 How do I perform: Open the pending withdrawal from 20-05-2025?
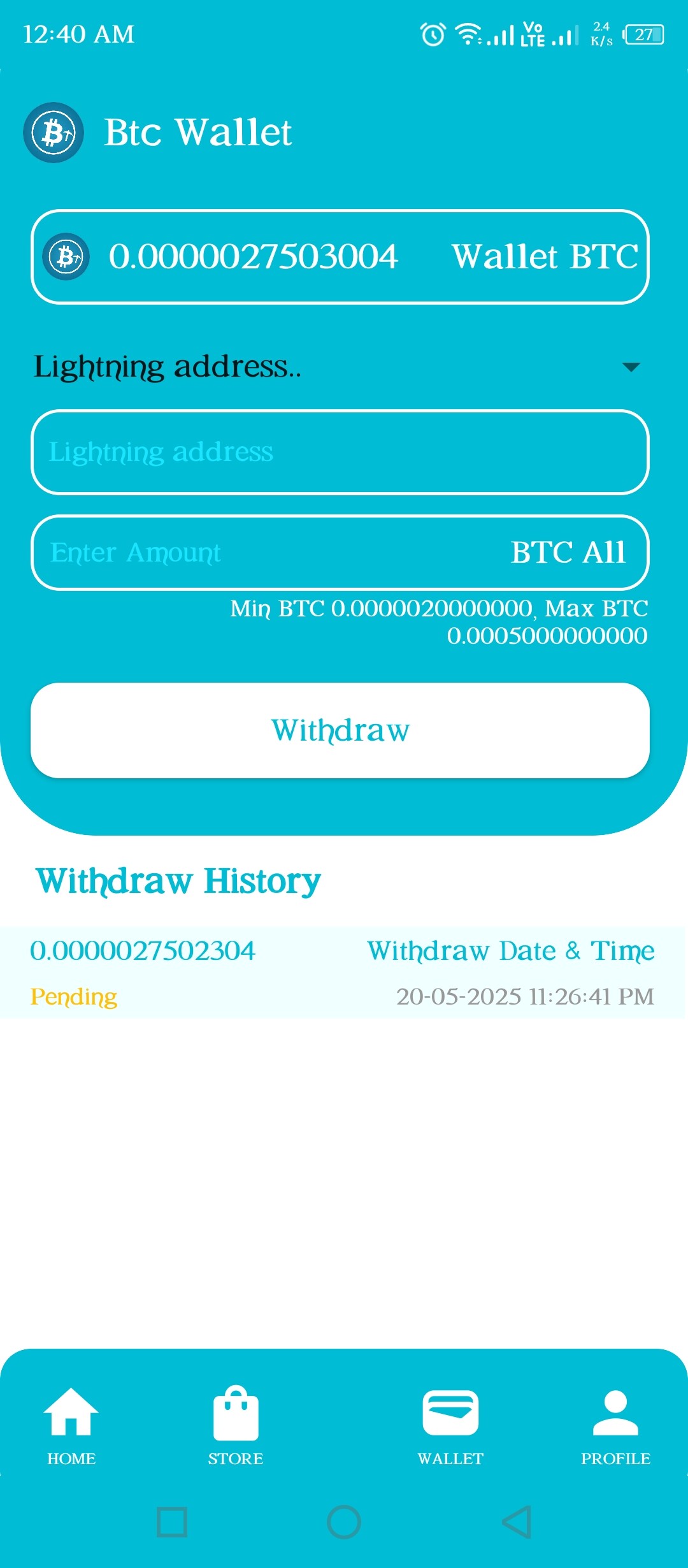pyautogui.click(x=343, y=973)
